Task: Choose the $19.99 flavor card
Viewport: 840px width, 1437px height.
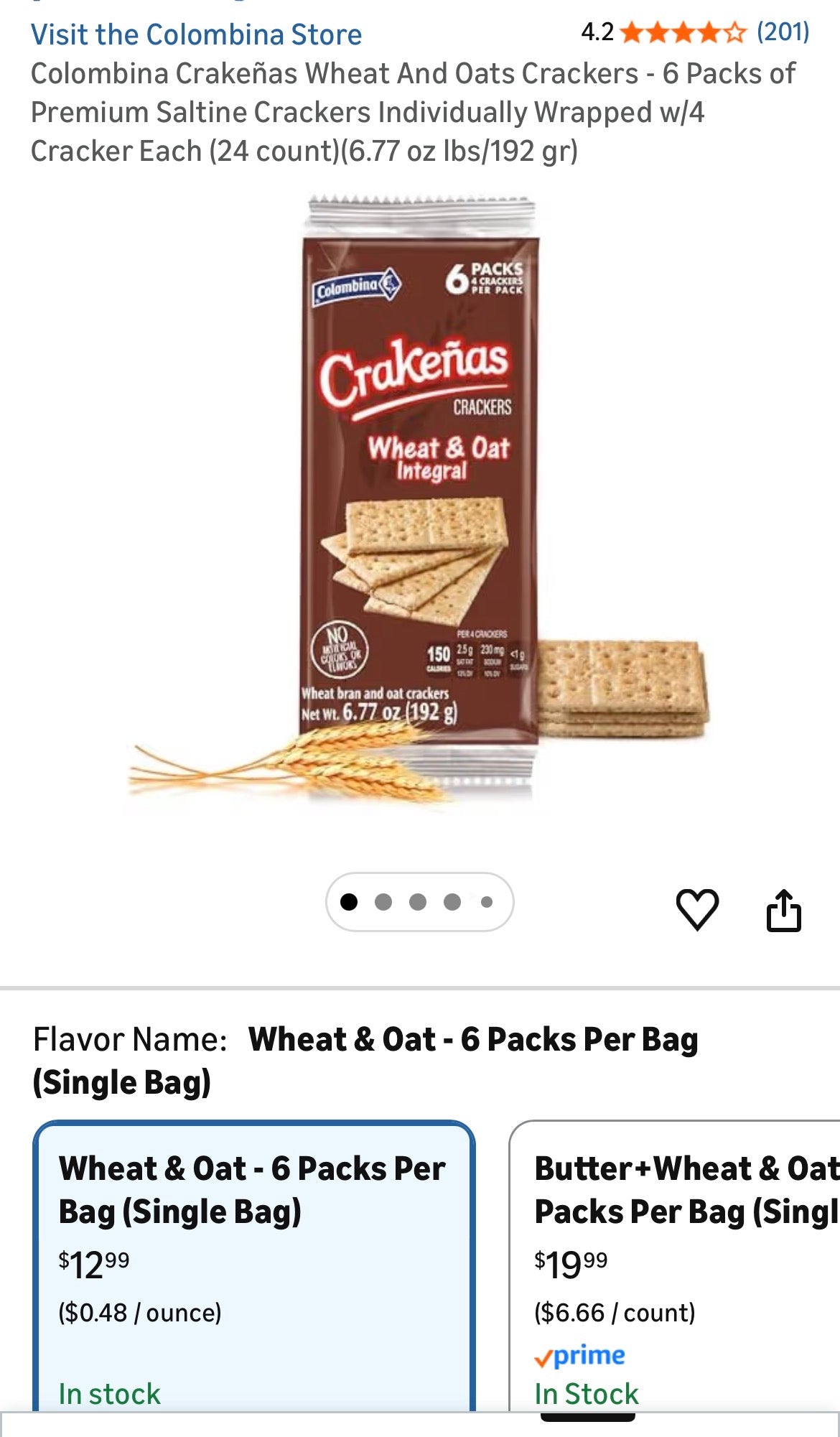Action: point(675,1271)
